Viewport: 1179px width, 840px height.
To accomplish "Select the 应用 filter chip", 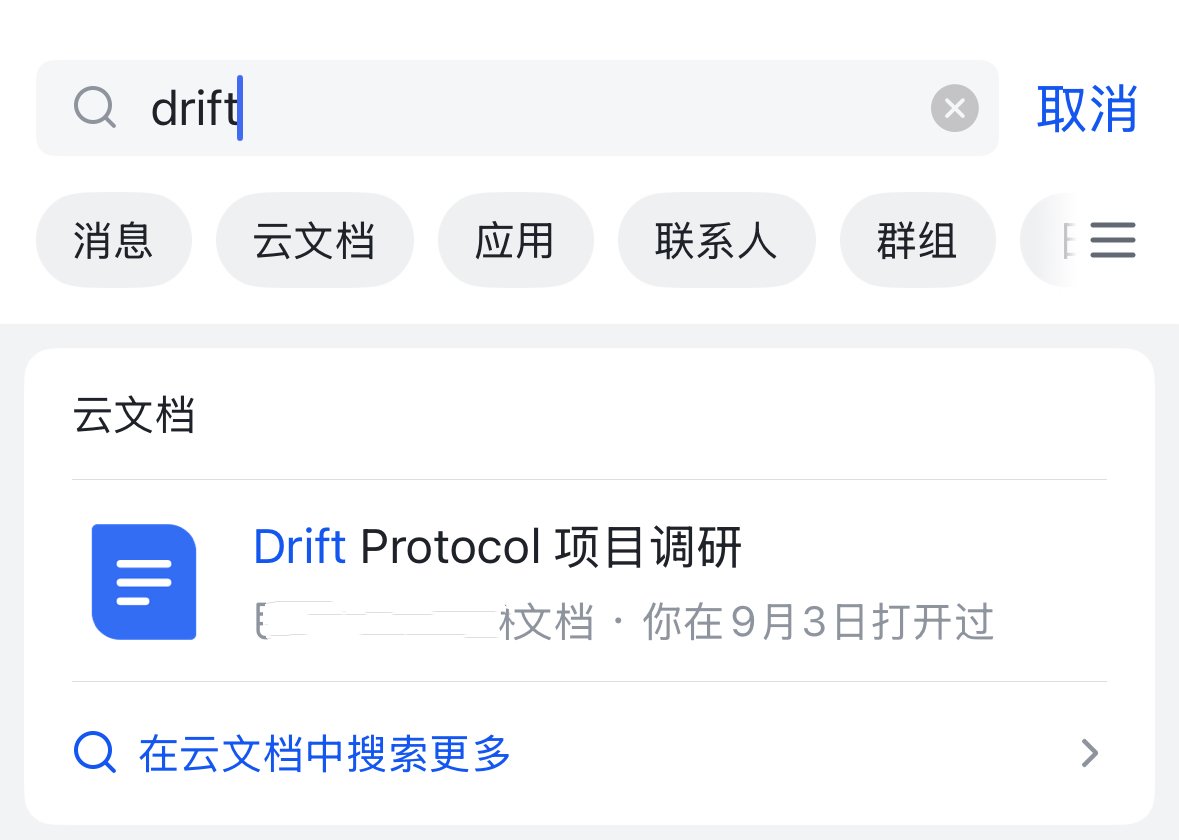I will 515,241.
